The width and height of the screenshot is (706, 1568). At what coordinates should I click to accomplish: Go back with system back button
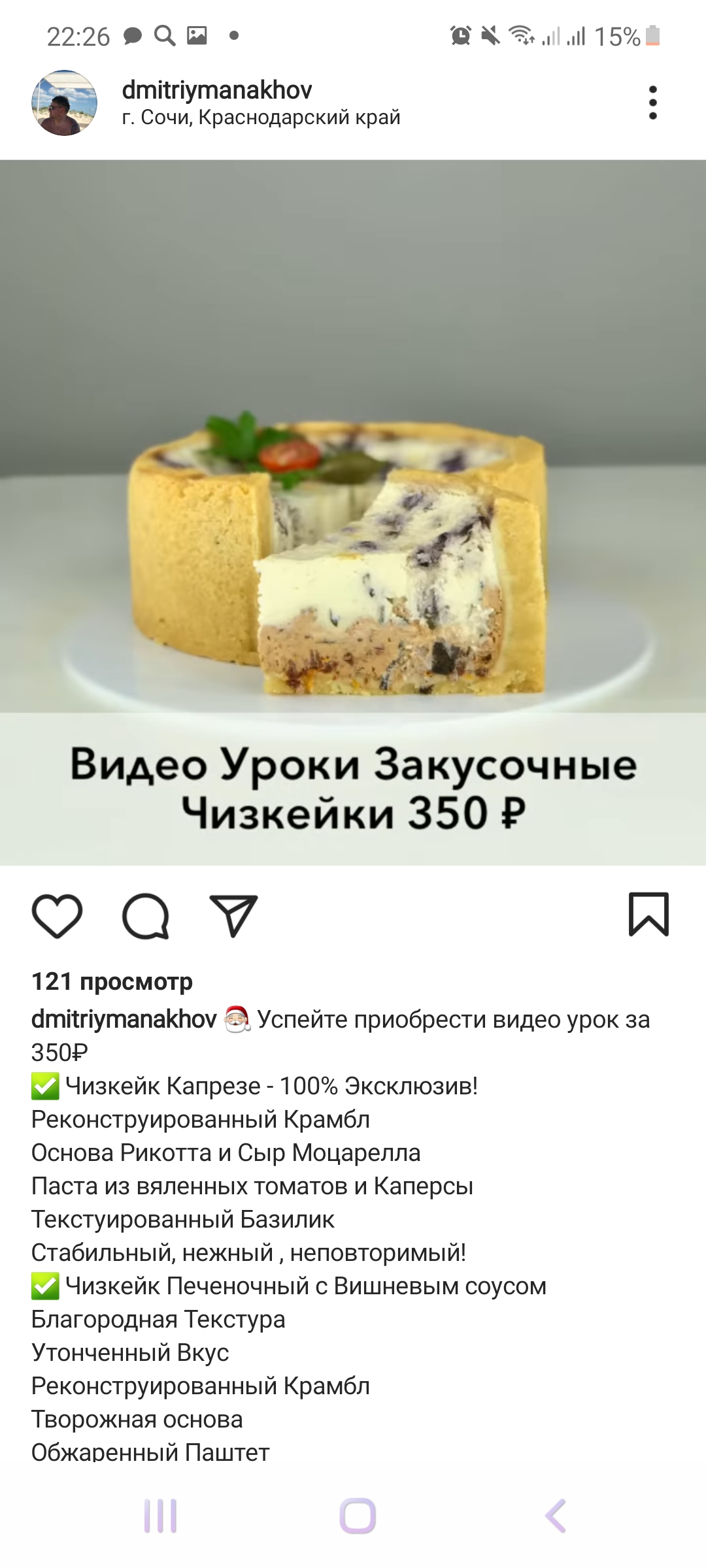tap(556, 1516)
